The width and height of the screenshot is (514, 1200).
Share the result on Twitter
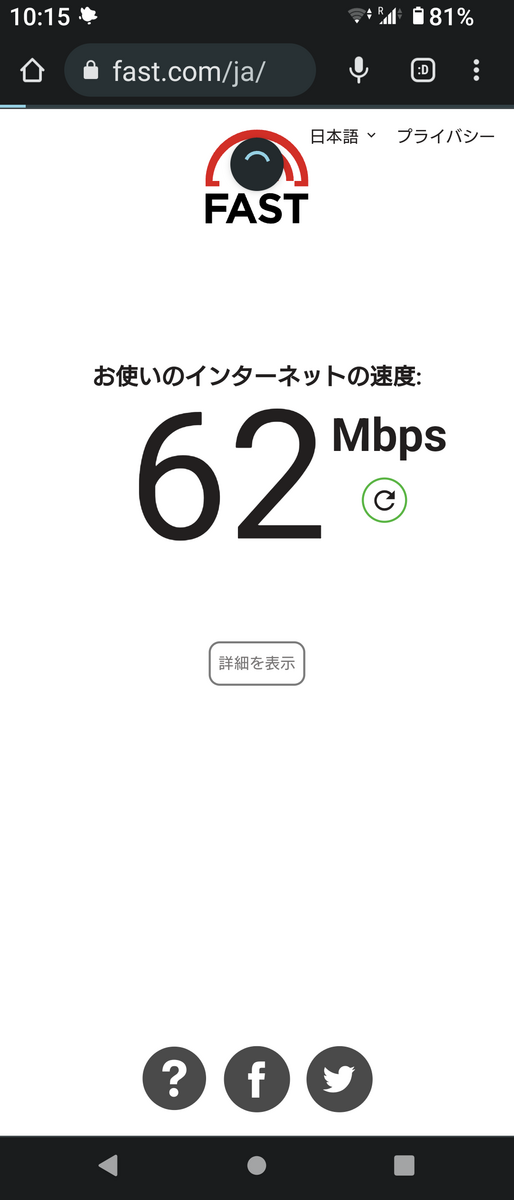[339, 1080]
